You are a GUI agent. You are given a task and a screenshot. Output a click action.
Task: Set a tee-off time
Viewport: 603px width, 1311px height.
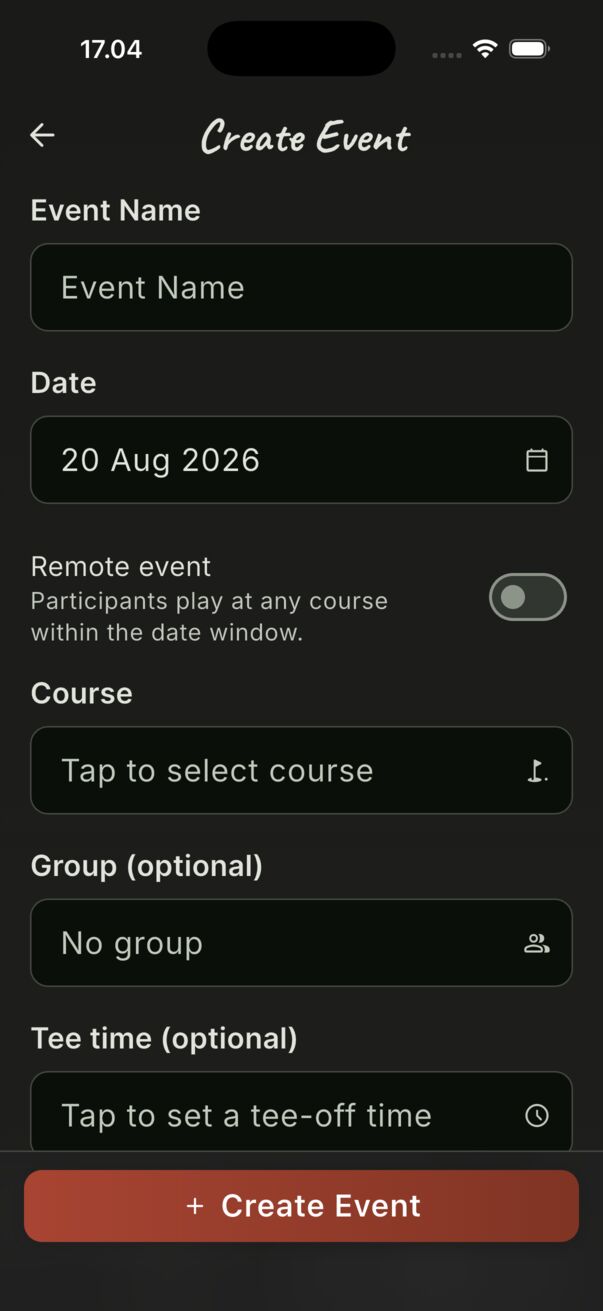301,1112
